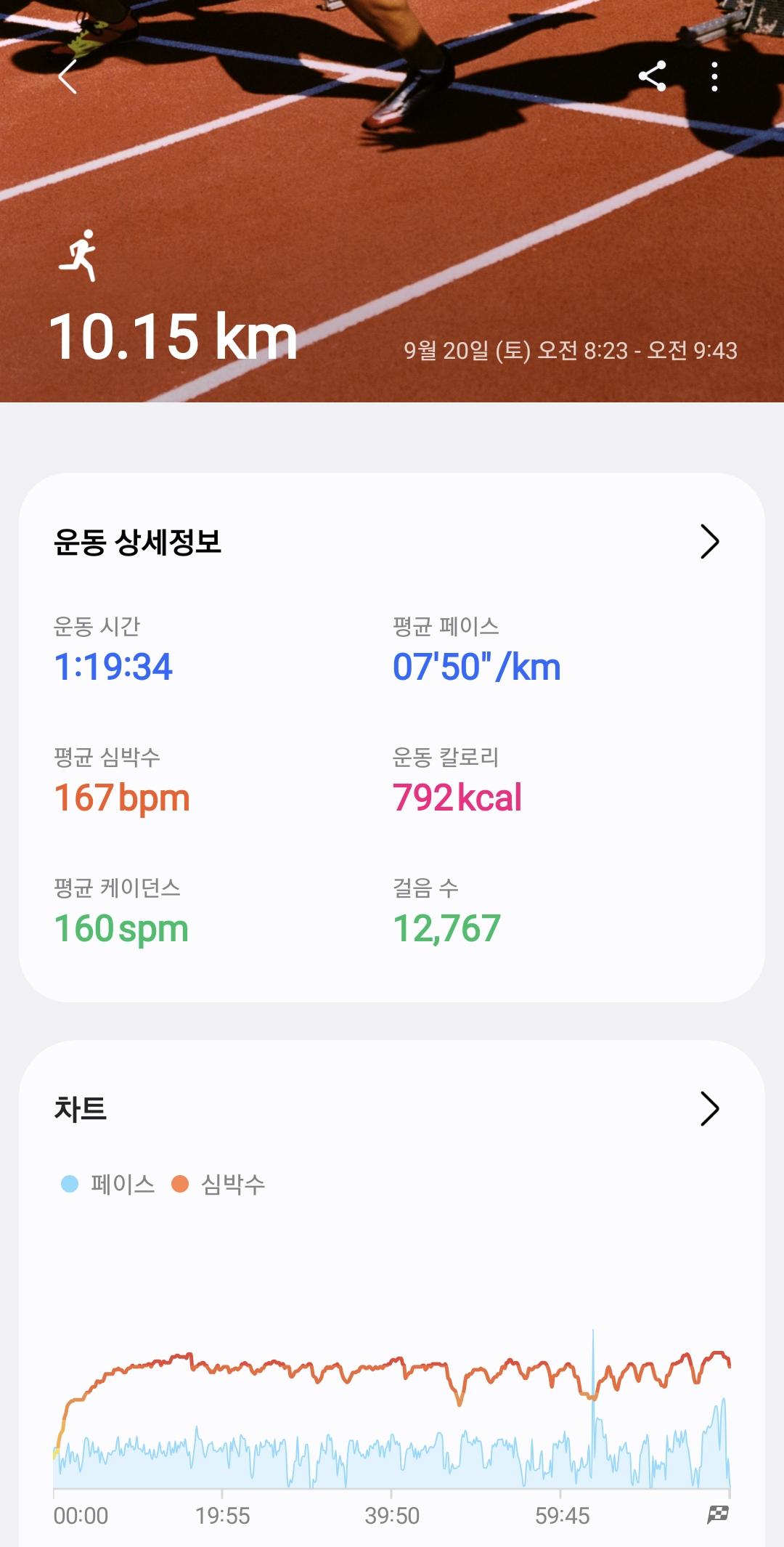Open 운동 상세정보 workout details

click(x=709, y=542)
